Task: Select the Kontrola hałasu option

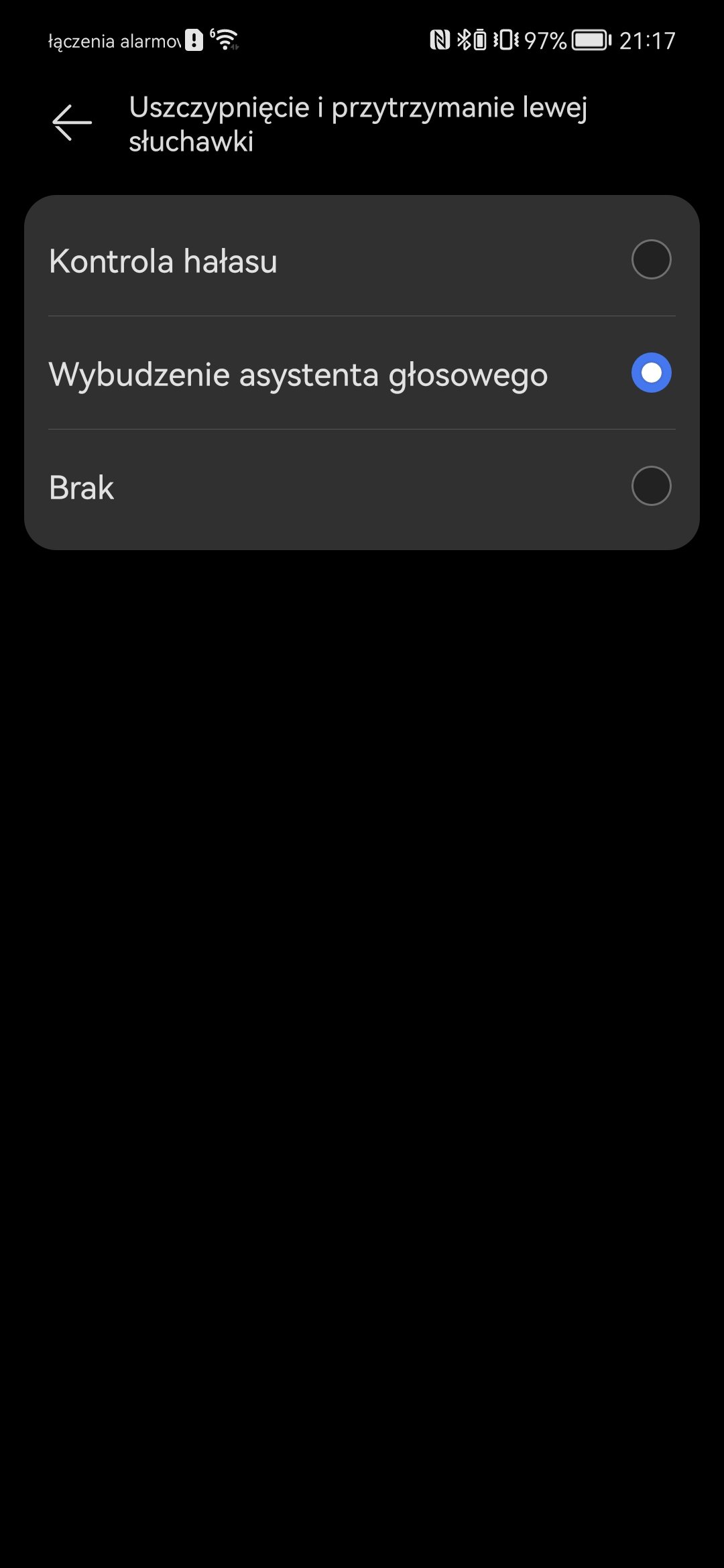Action: pyautogui.click(x=362, y=259)
